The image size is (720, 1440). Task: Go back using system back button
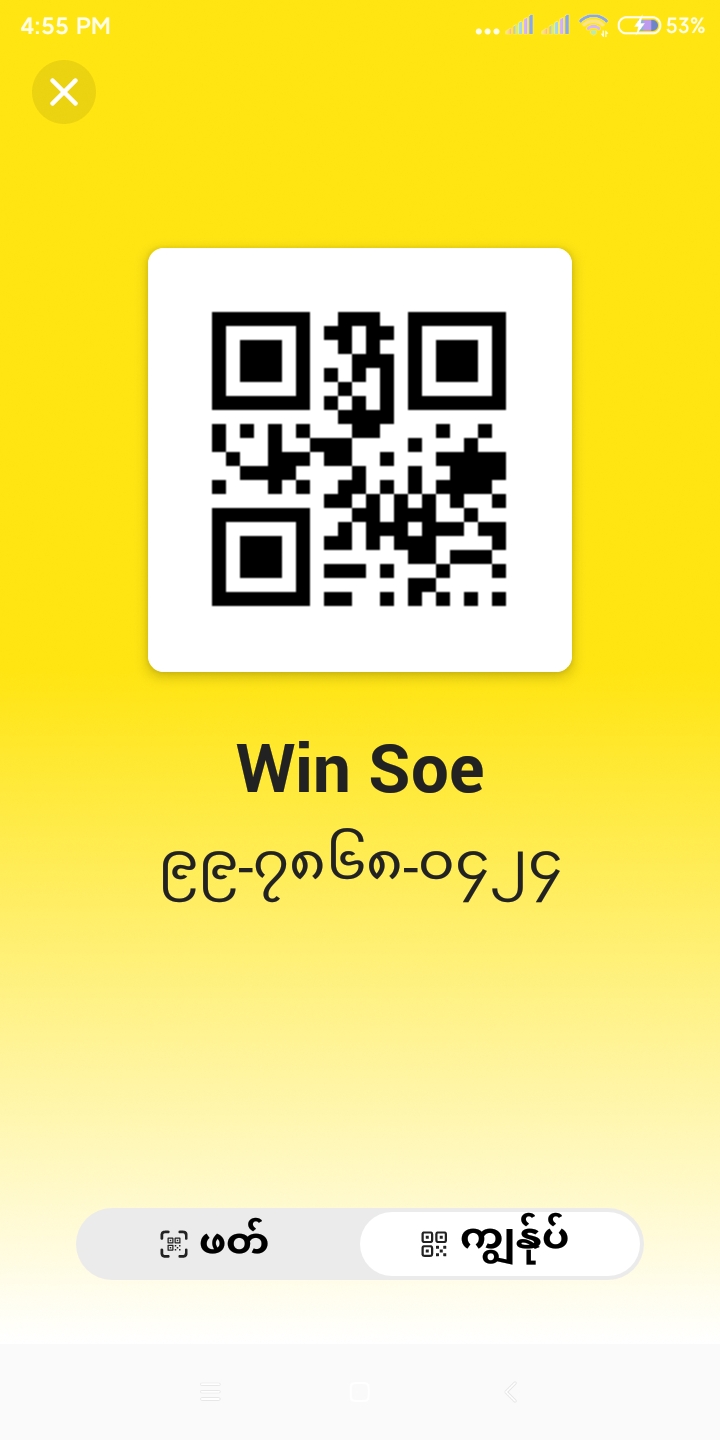pyautogui.click(x=511, y=1392)
